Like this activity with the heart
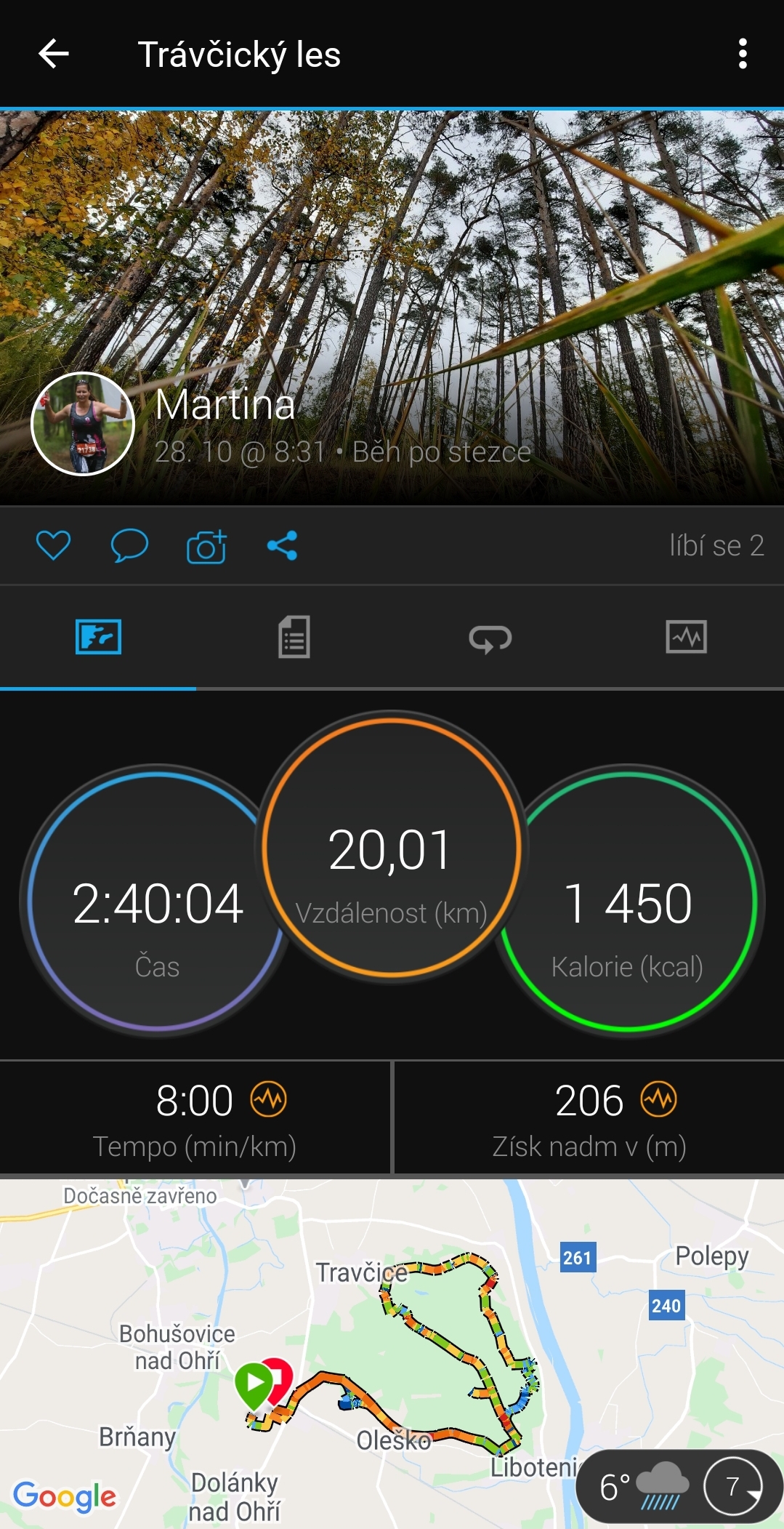Screen dimensions: 784x1529 [x=54, y=545]
